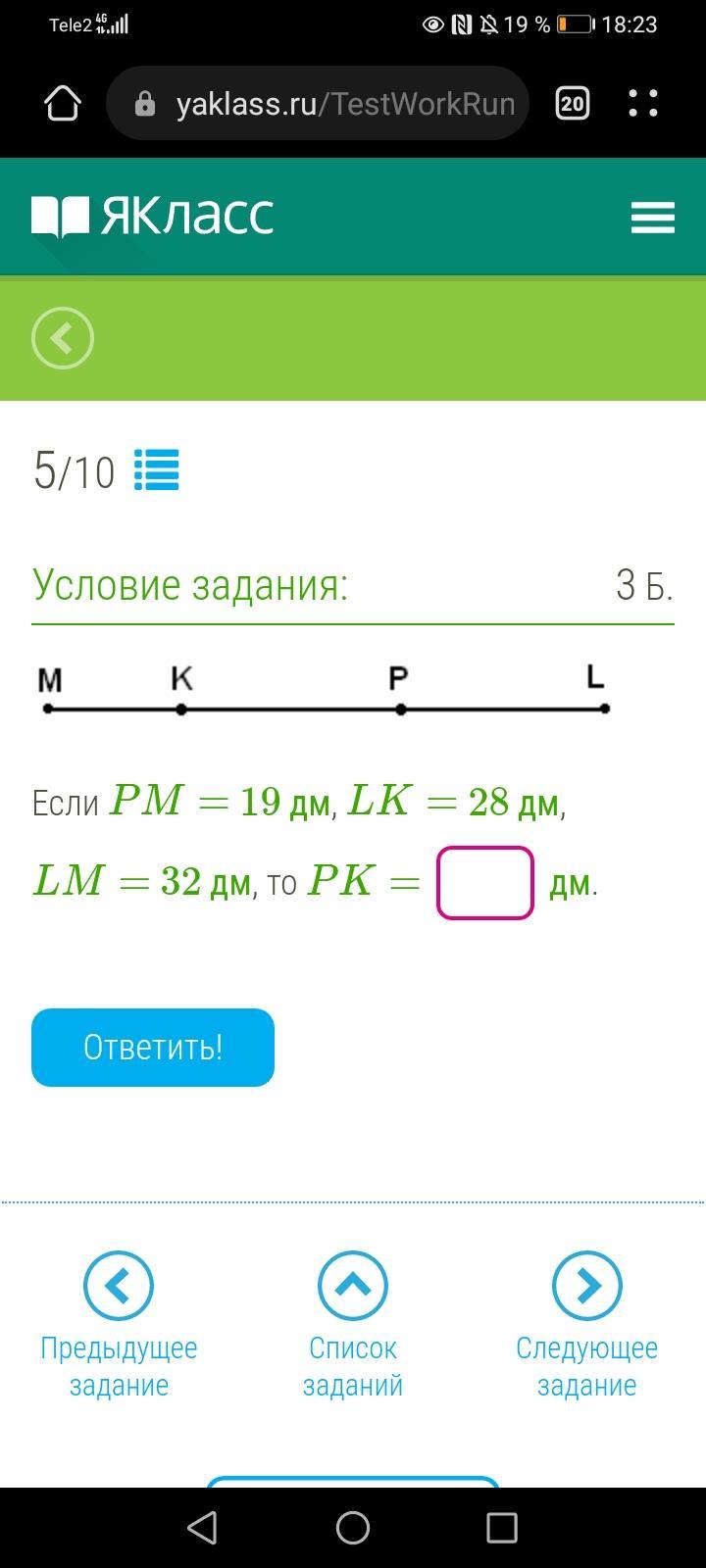Open the browser overflow menu dots
The height and width of the screenshot is (1568, 706).
point(643,103)
